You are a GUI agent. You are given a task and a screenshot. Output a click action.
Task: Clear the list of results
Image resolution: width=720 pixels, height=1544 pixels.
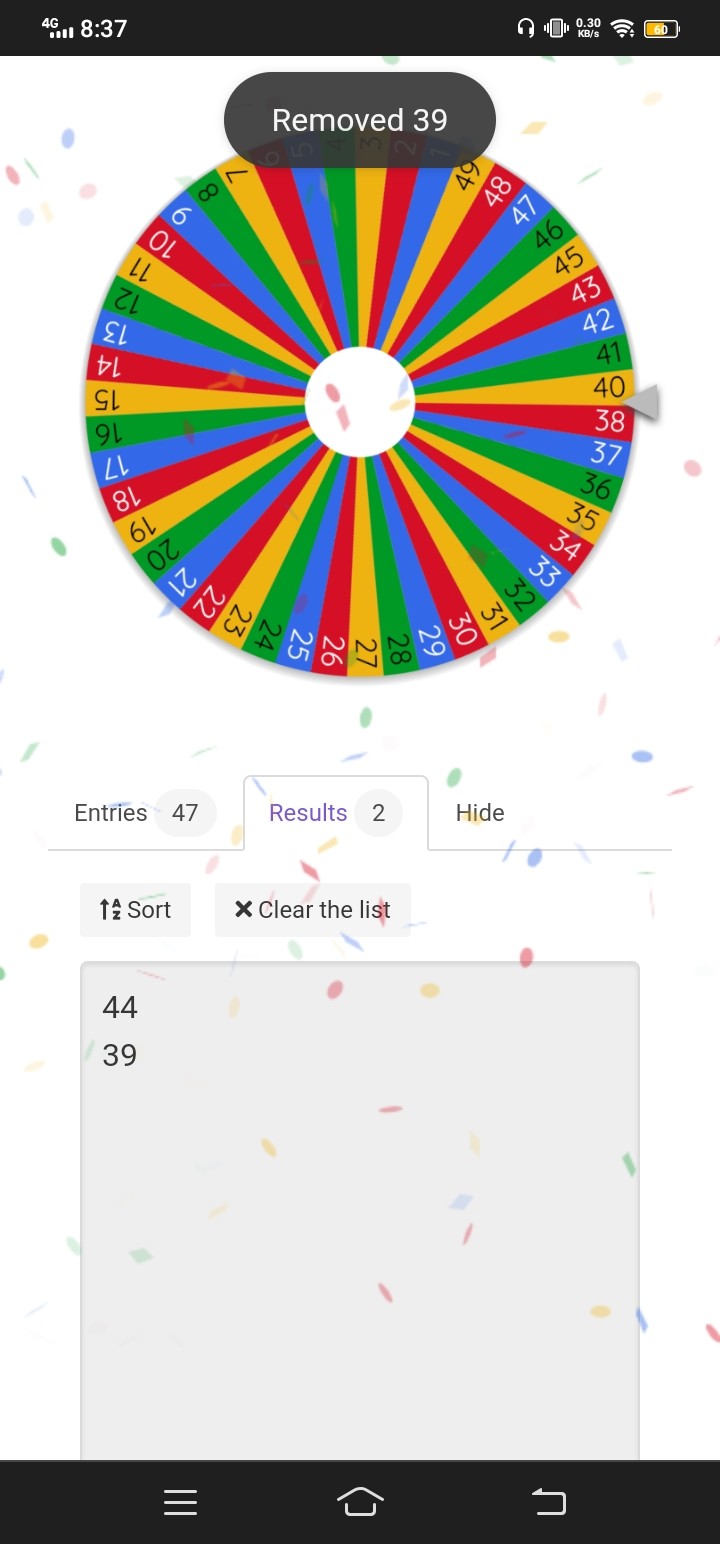313,910
